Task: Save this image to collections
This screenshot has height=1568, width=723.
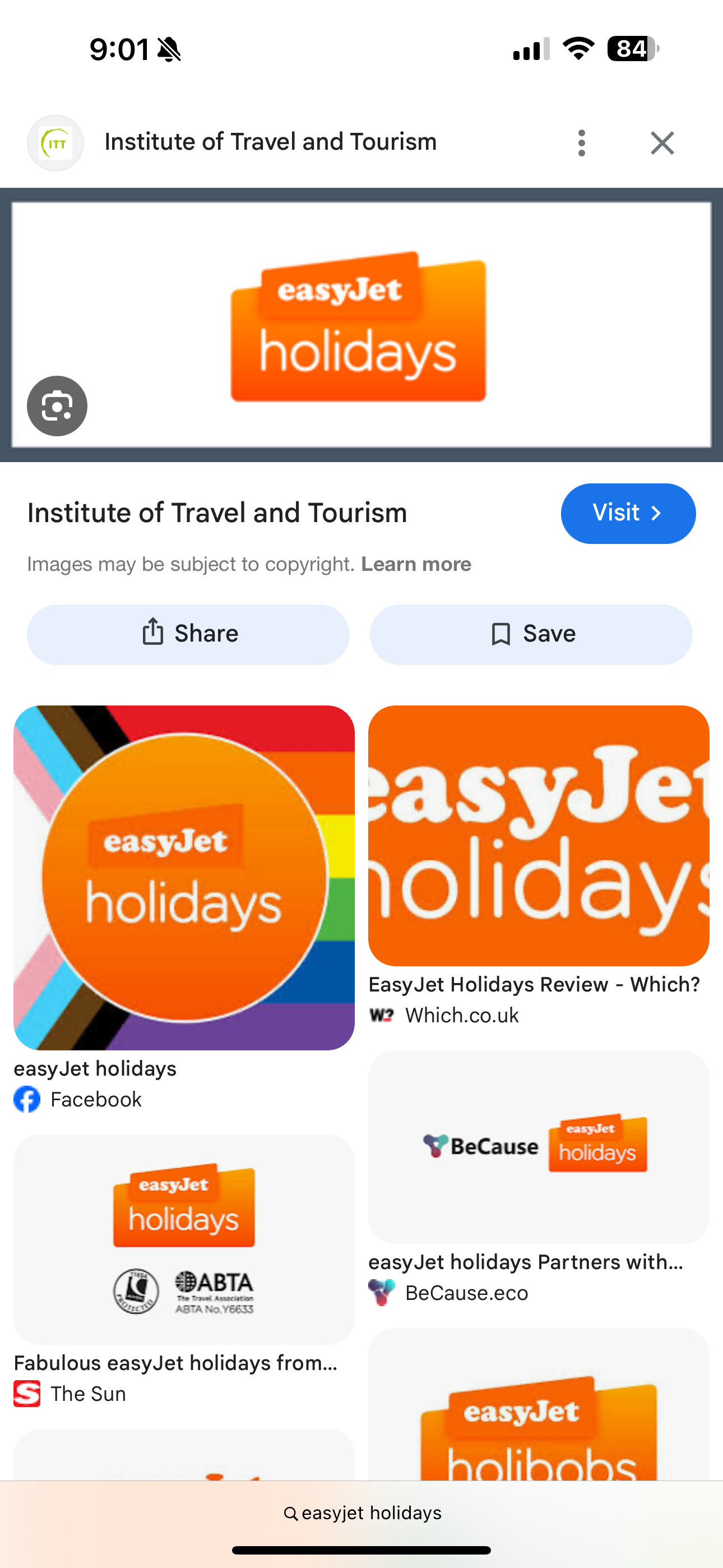Action: (x=531, y=634)
